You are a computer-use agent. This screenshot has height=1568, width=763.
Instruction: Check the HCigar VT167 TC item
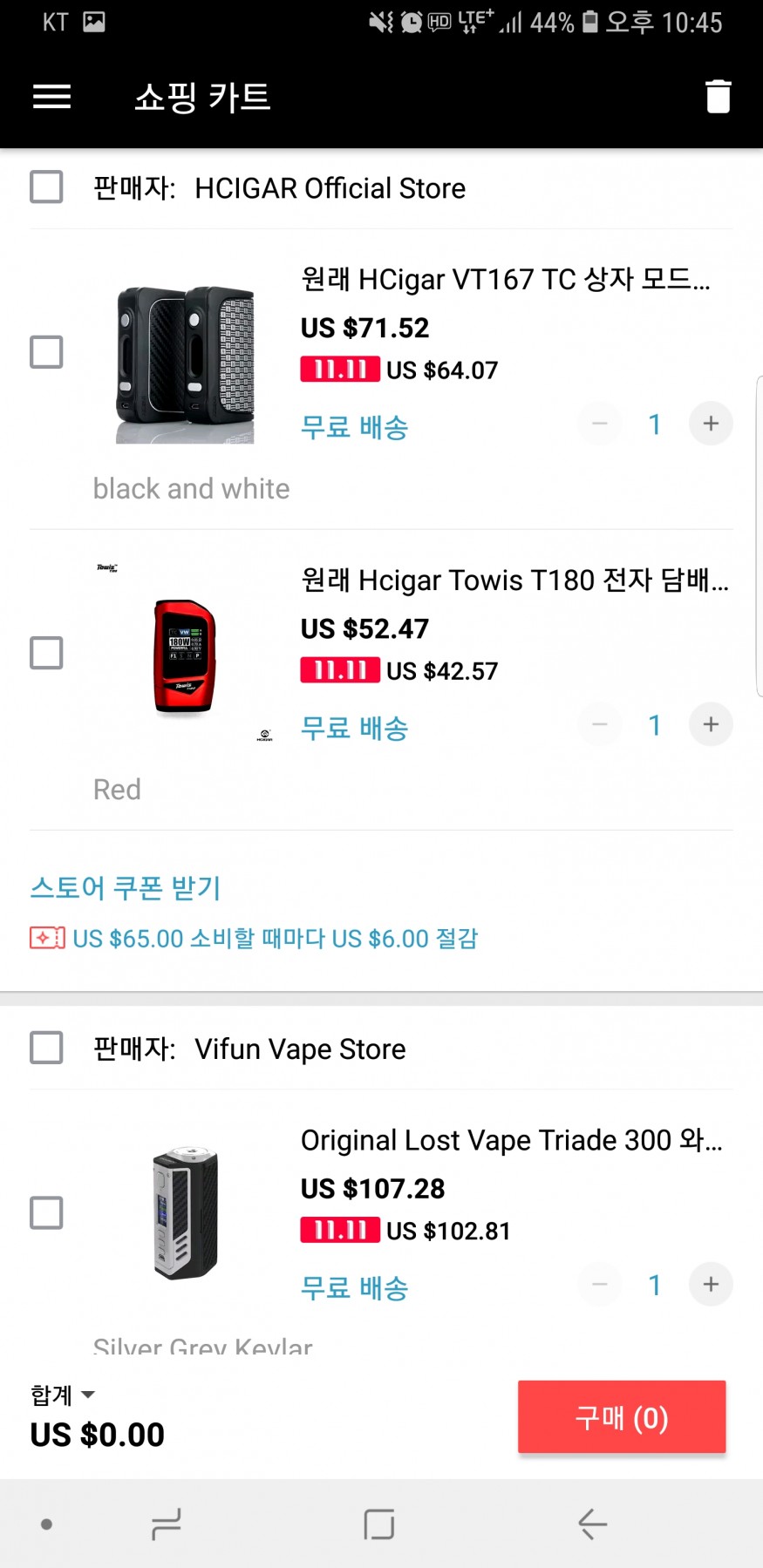coord(46,352)
